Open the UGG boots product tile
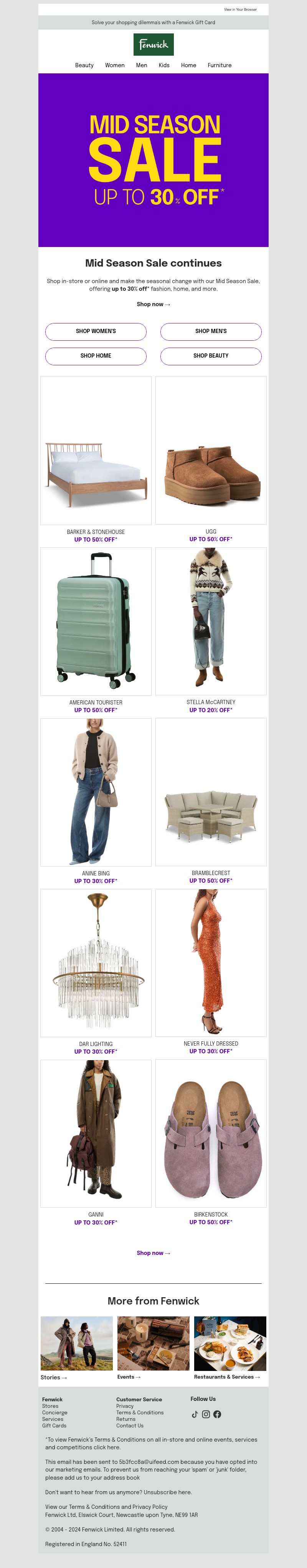Image resolution: width=307 pixels, height=1568 pixels. (210, 451)
